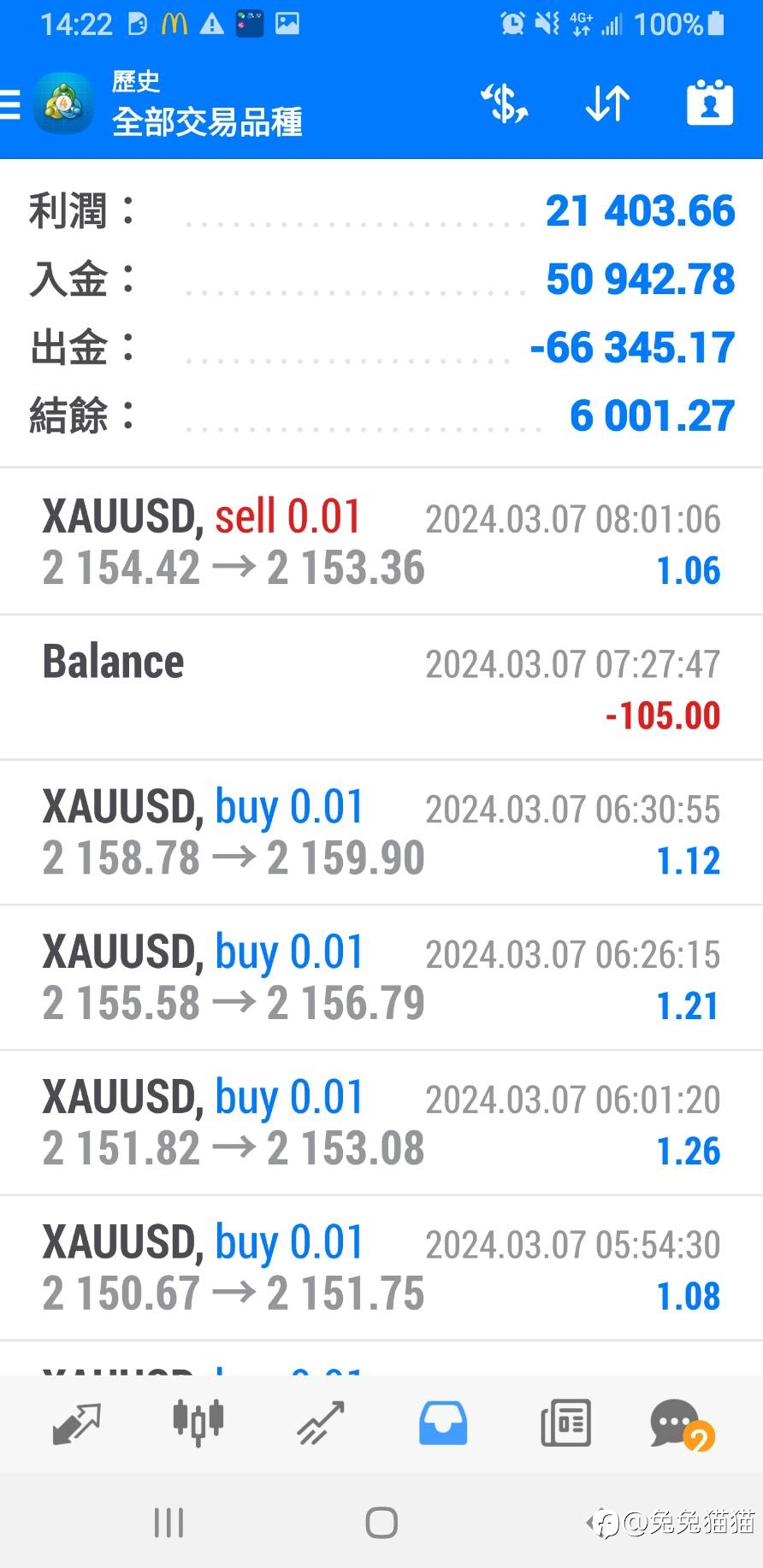This screenshot has height=1568, width=763.
Task: Open the sort order arrows
Action: pos(607,103)
